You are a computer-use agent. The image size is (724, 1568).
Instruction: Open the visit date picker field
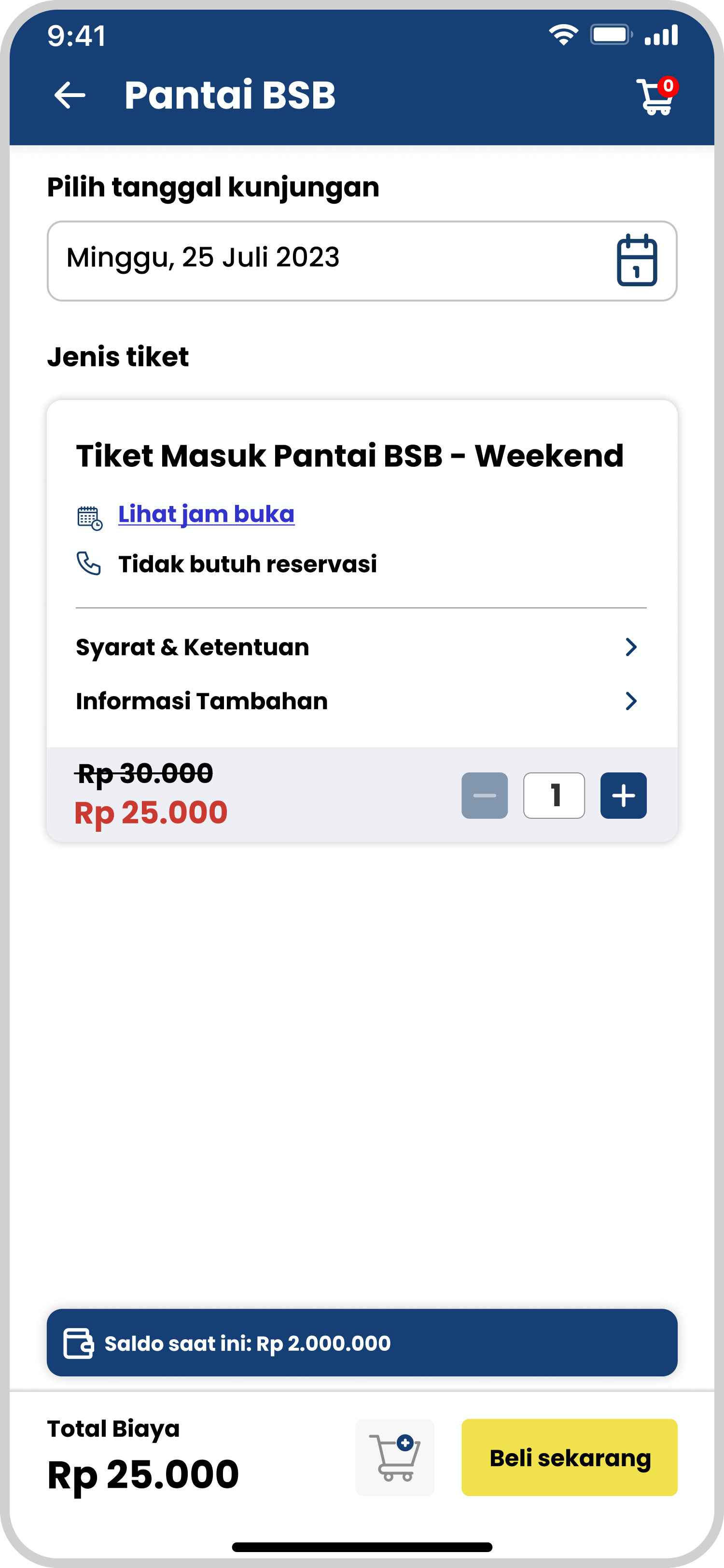click(362, 261)
